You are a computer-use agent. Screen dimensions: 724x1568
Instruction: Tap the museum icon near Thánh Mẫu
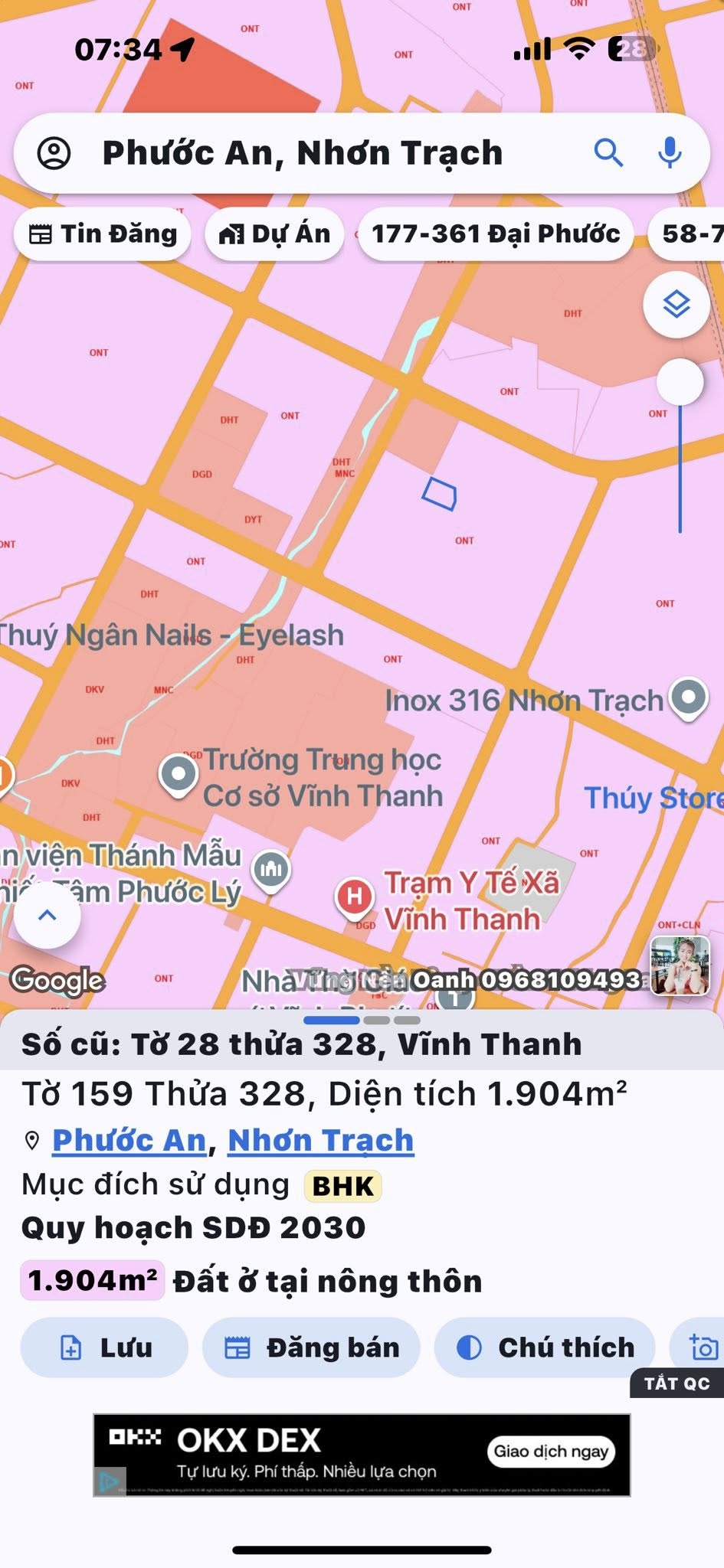point(269,870)
